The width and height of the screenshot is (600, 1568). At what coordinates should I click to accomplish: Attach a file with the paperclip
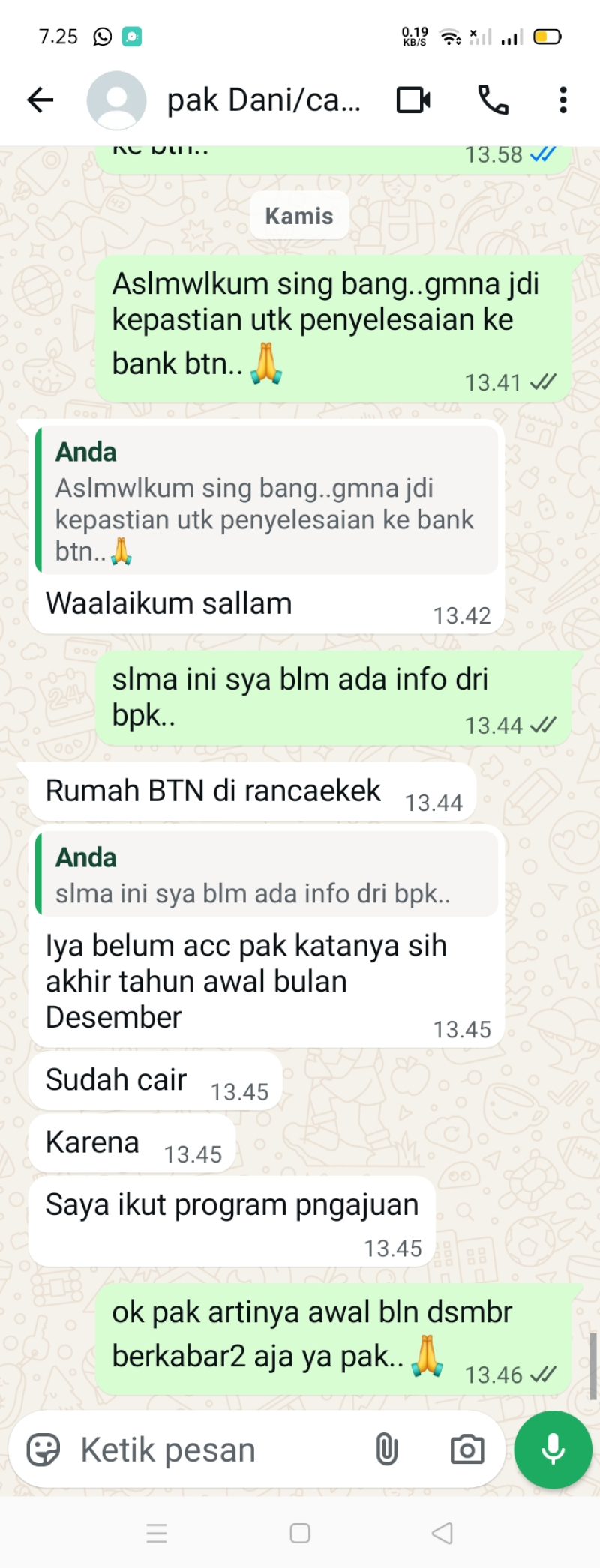point(386,1450)
